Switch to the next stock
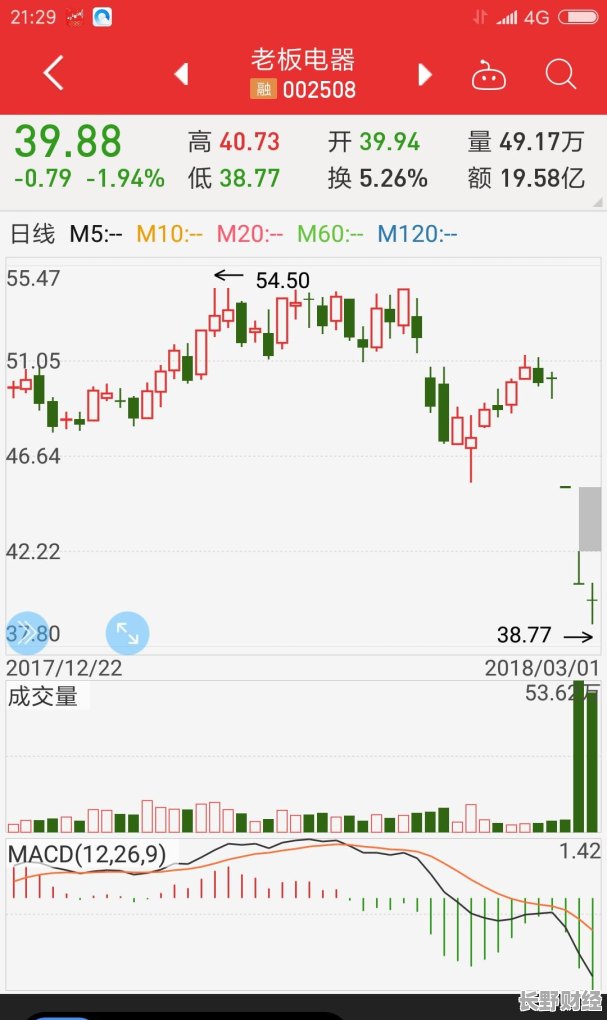 [x=424, y=74]
